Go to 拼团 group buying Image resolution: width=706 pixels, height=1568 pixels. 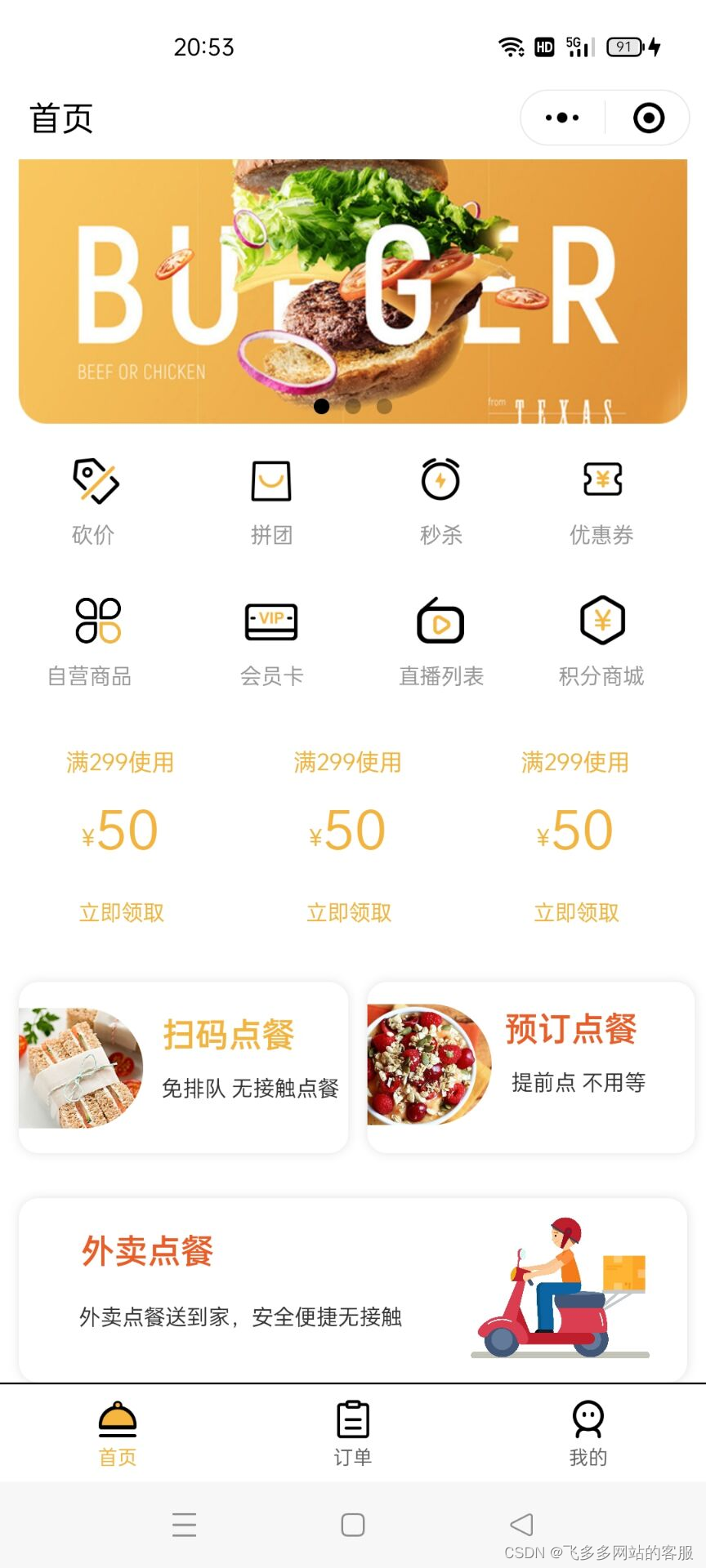[x=271, y=500]
